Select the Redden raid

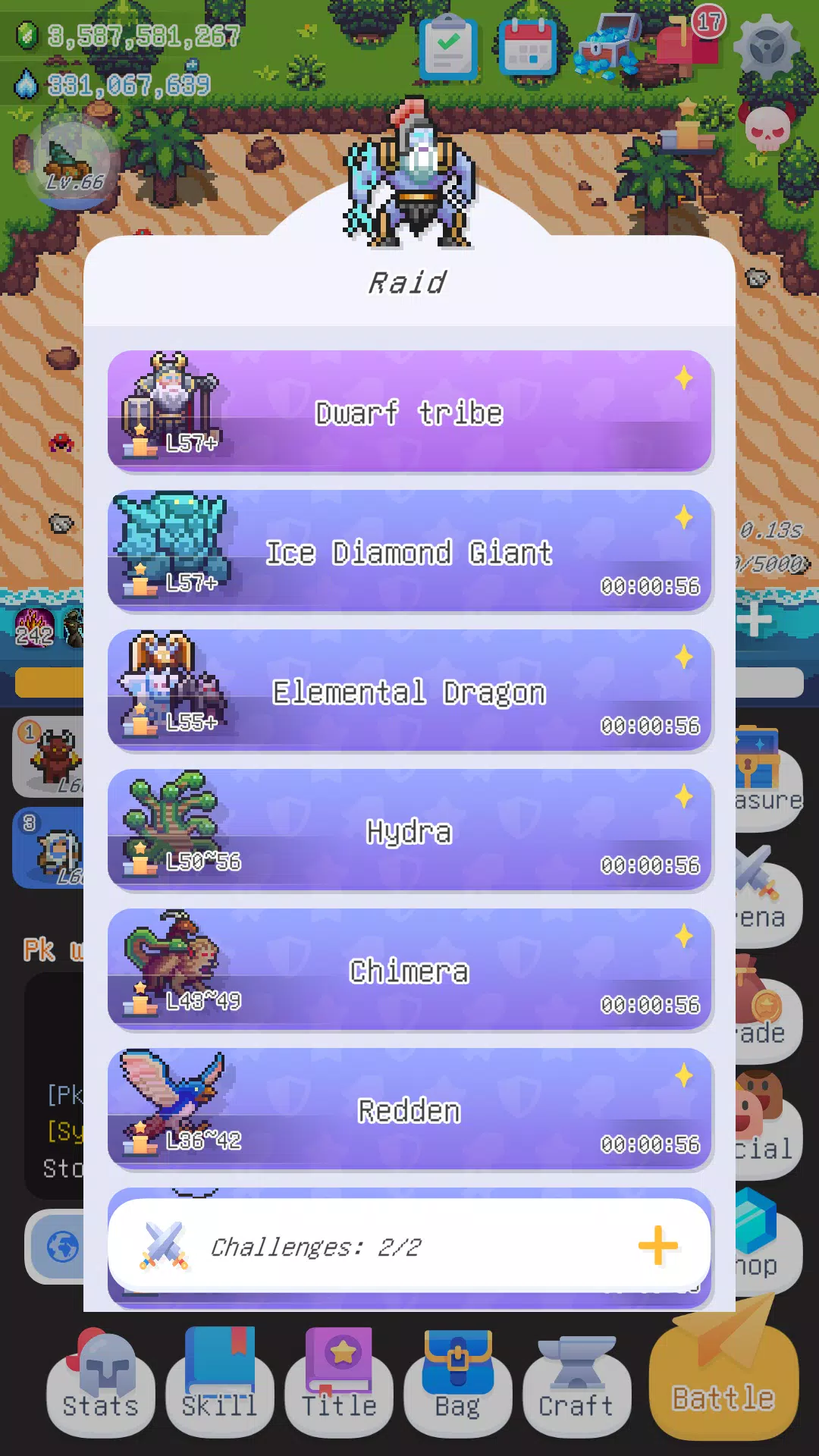click(409, 1109)
